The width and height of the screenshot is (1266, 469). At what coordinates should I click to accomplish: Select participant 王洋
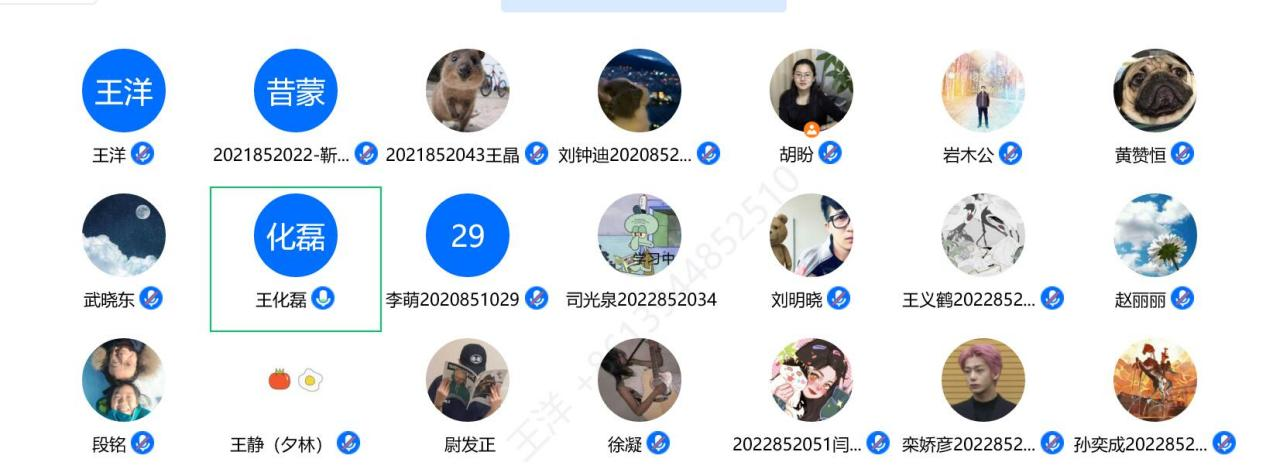123,91
